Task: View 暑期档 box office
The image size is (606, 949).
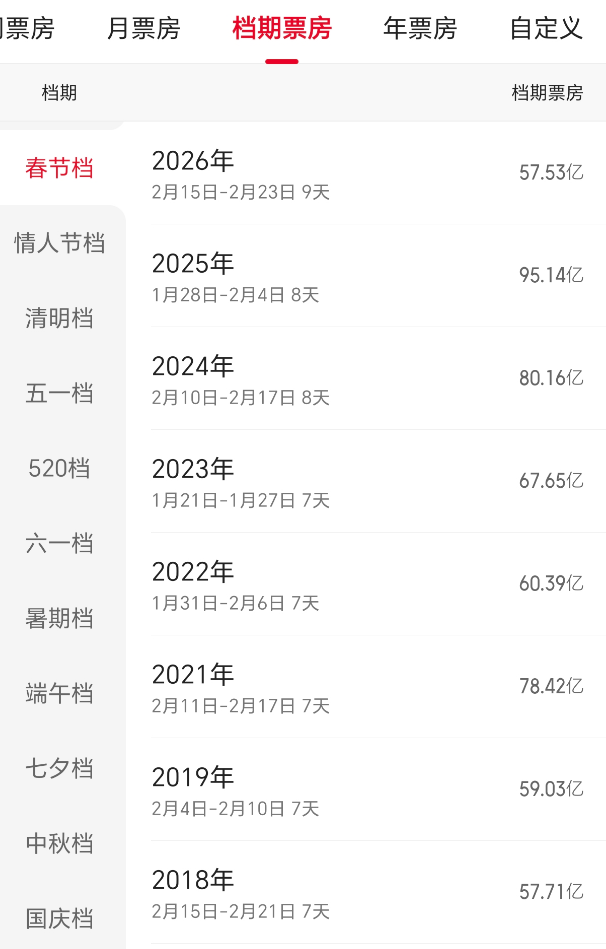Action: [x=60, y=618]
